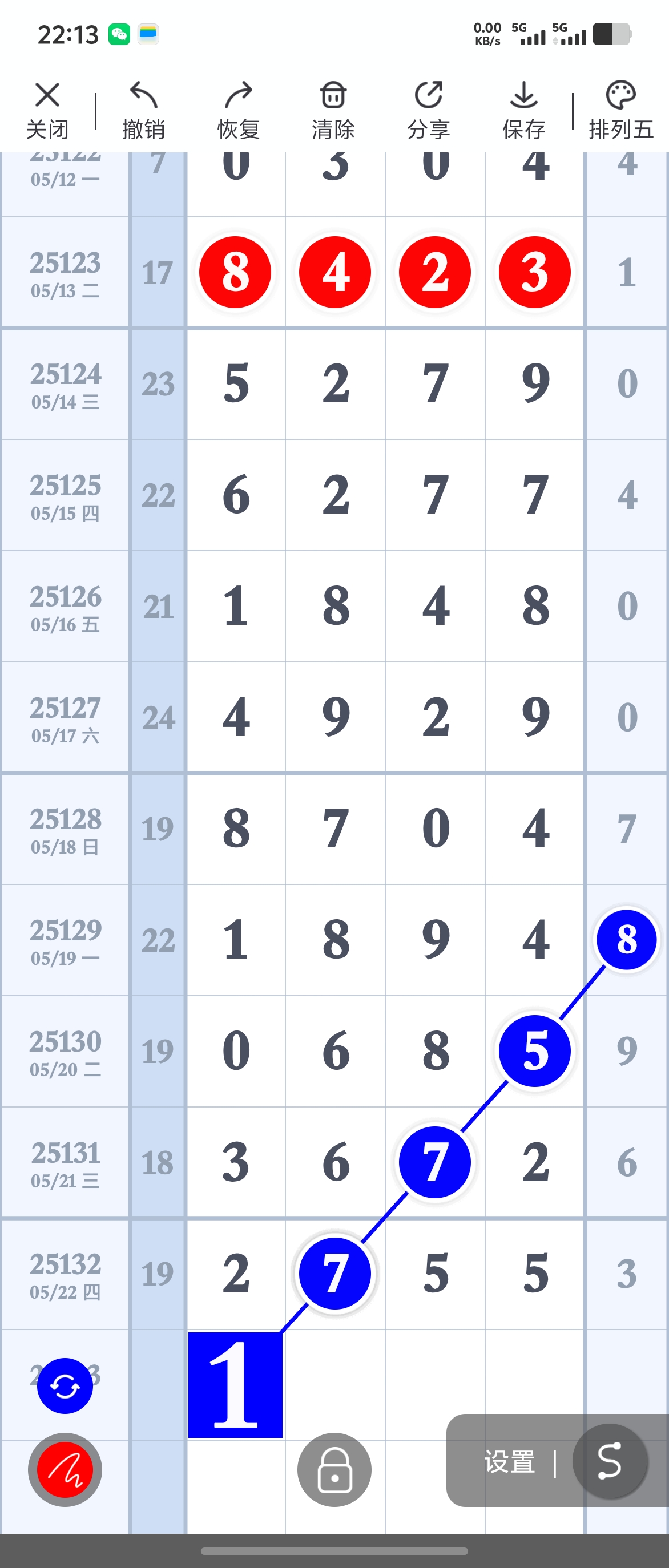Tap blue circled 8 in row 25129

pos(626,940)
